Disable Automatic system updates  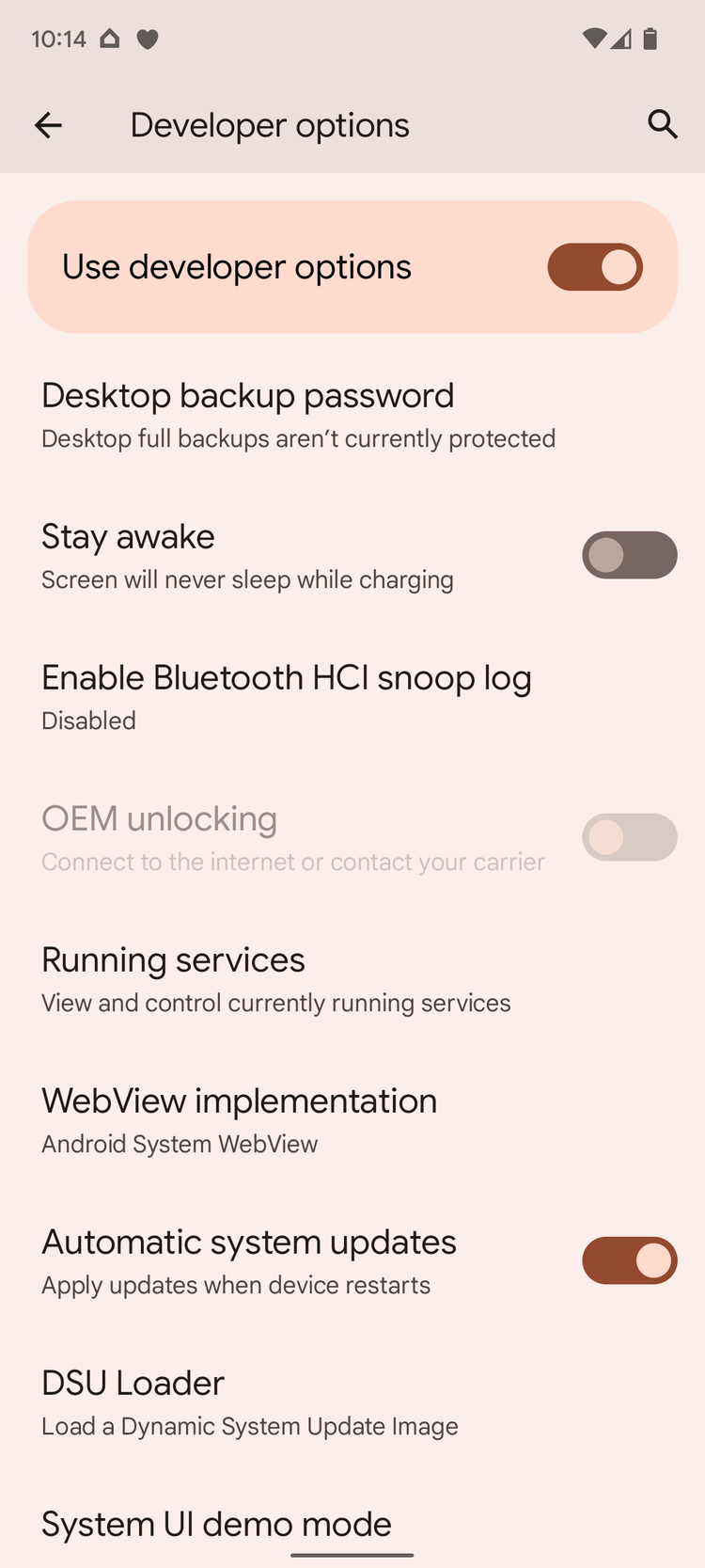click(629, 1260)
